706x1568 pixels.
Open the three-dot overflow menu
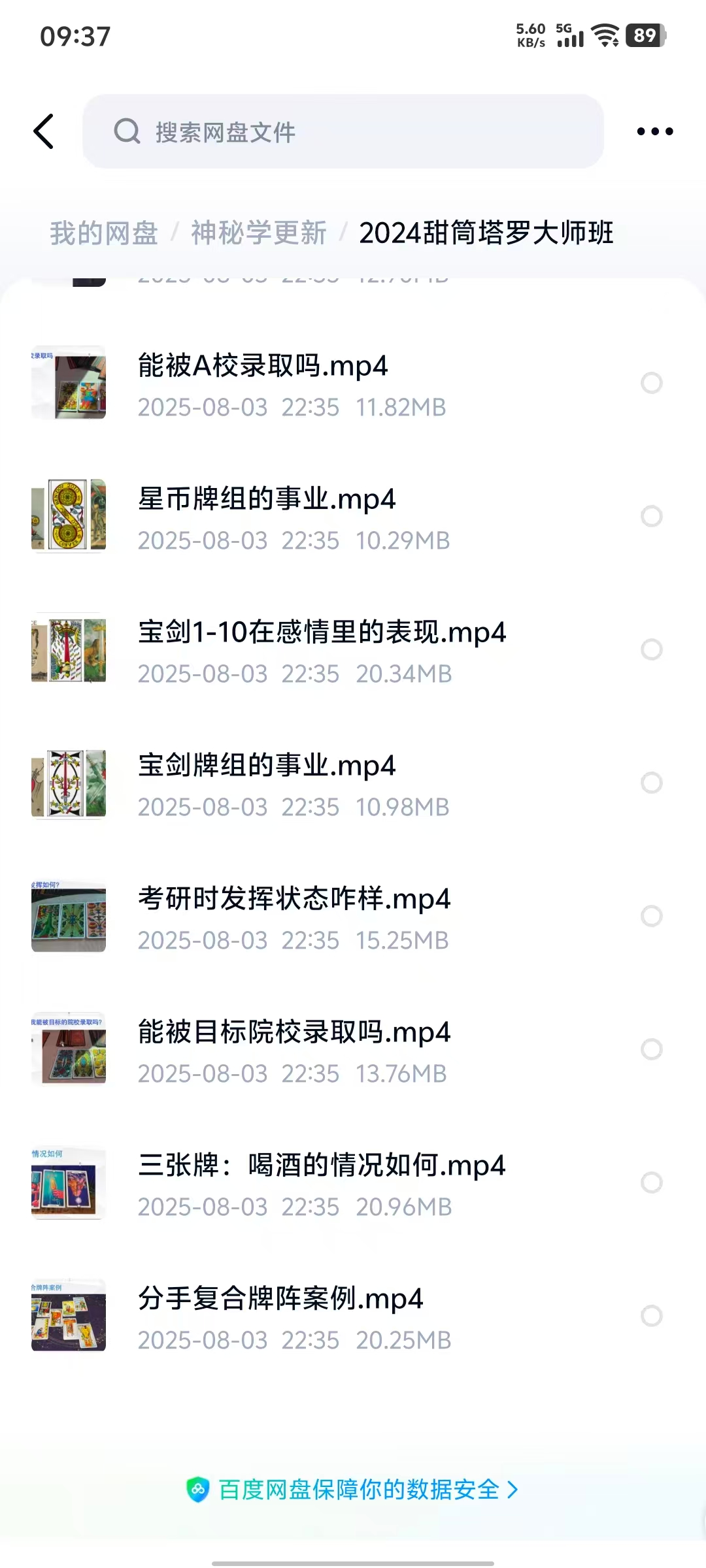click(x=654, y=131)
